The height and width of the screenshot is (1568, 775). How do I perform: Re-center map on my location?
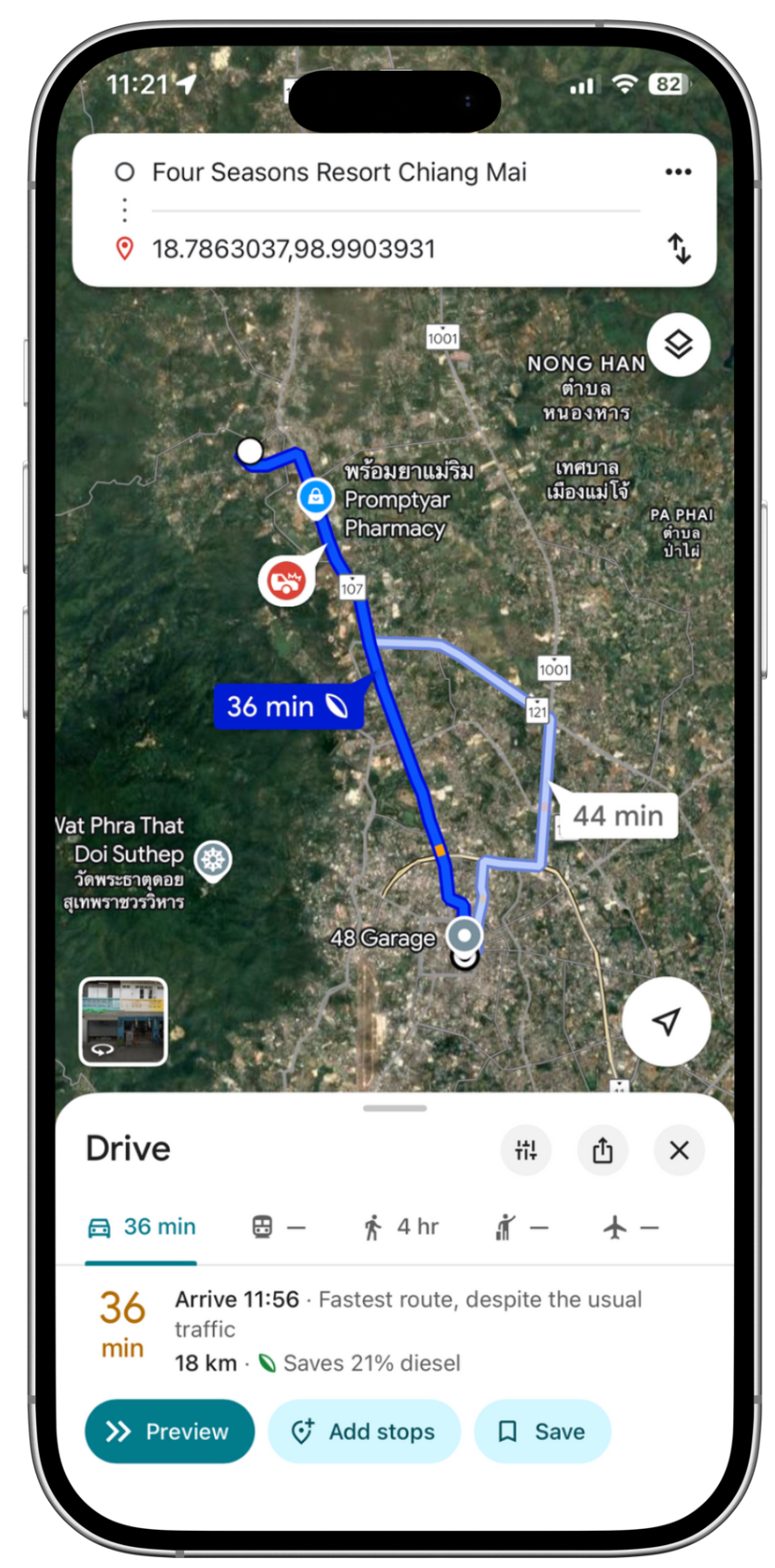tap(666, 1021)
